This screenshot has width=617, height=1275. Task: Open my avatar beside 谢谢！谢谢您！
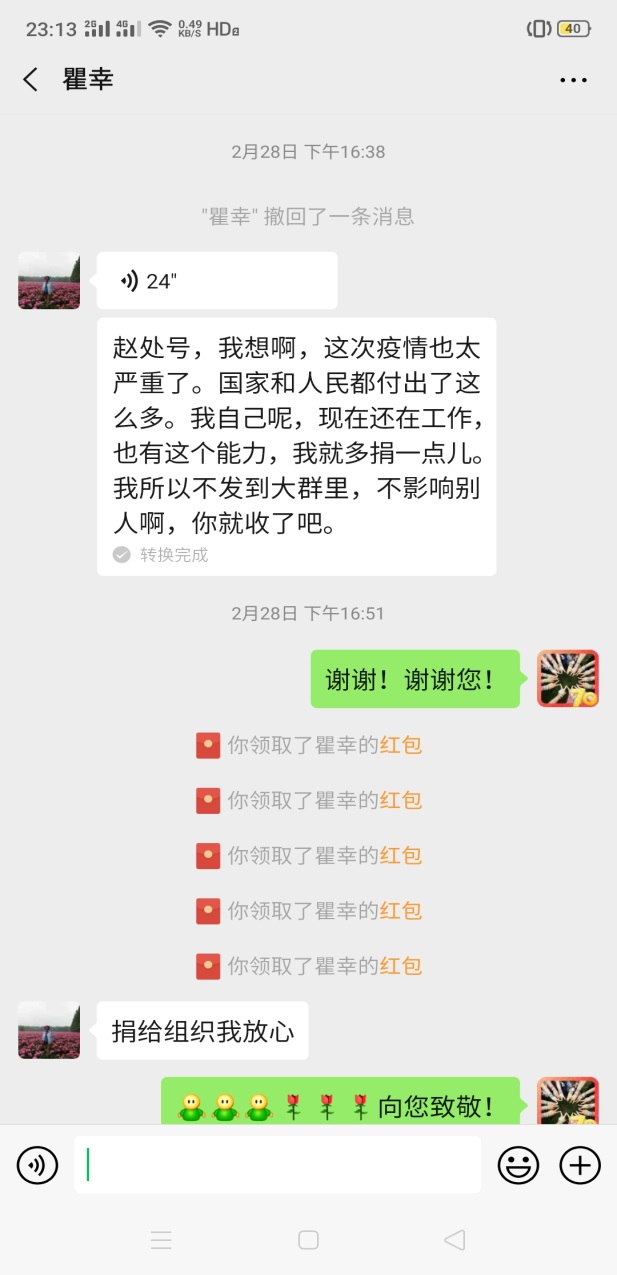(x=567, y=679)
